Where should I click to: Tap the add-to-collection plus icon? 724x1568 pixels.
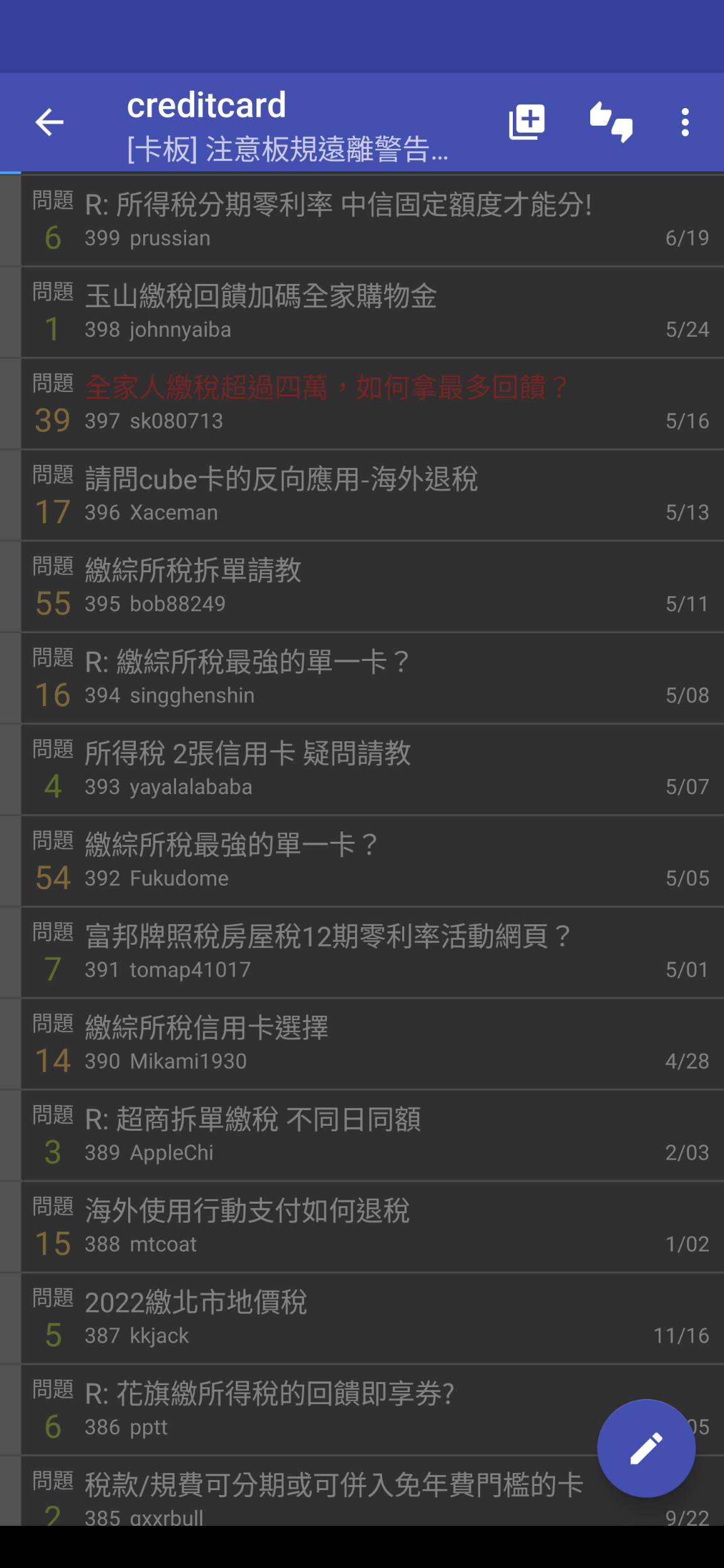[x=527, y=122]
